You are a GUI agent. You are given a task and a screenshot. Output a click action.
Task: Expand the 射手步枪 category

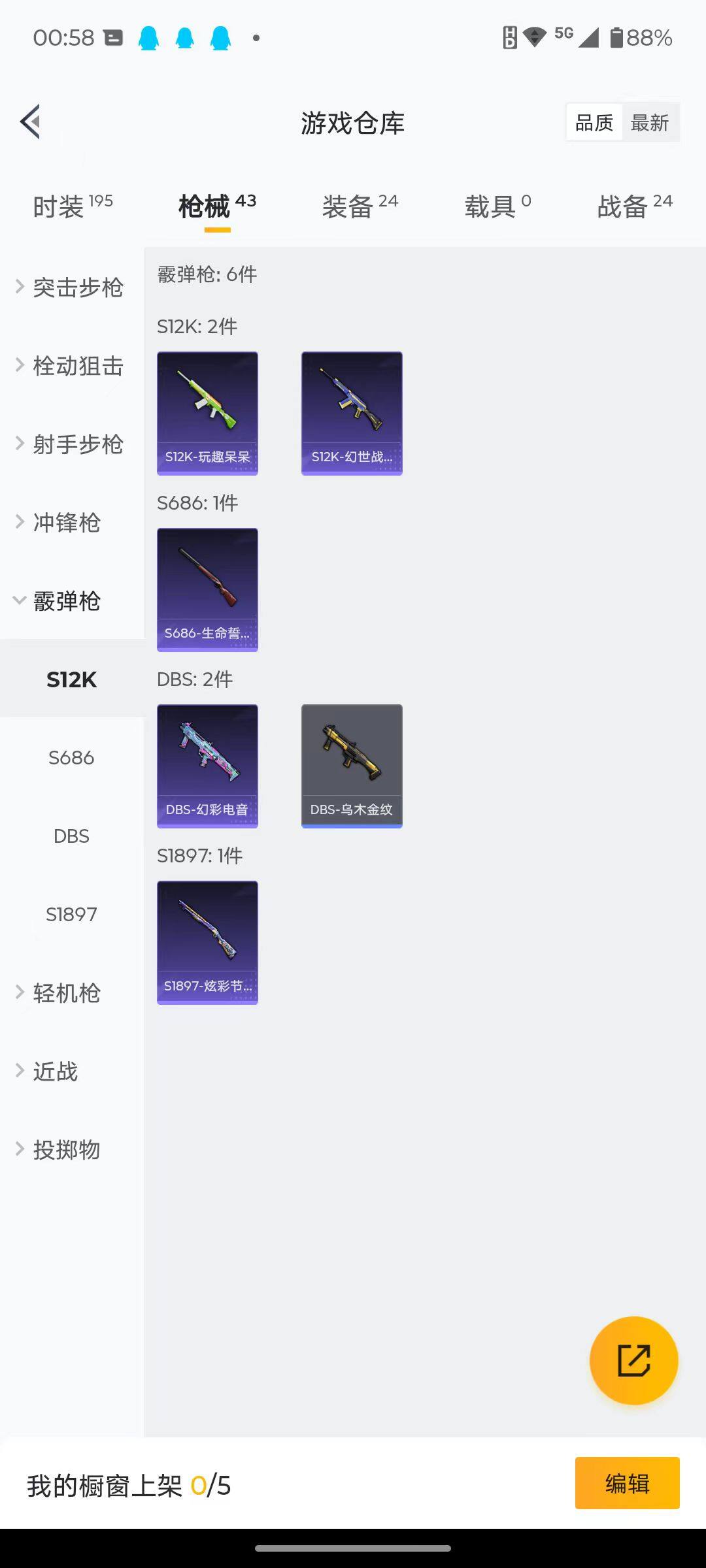71,444
